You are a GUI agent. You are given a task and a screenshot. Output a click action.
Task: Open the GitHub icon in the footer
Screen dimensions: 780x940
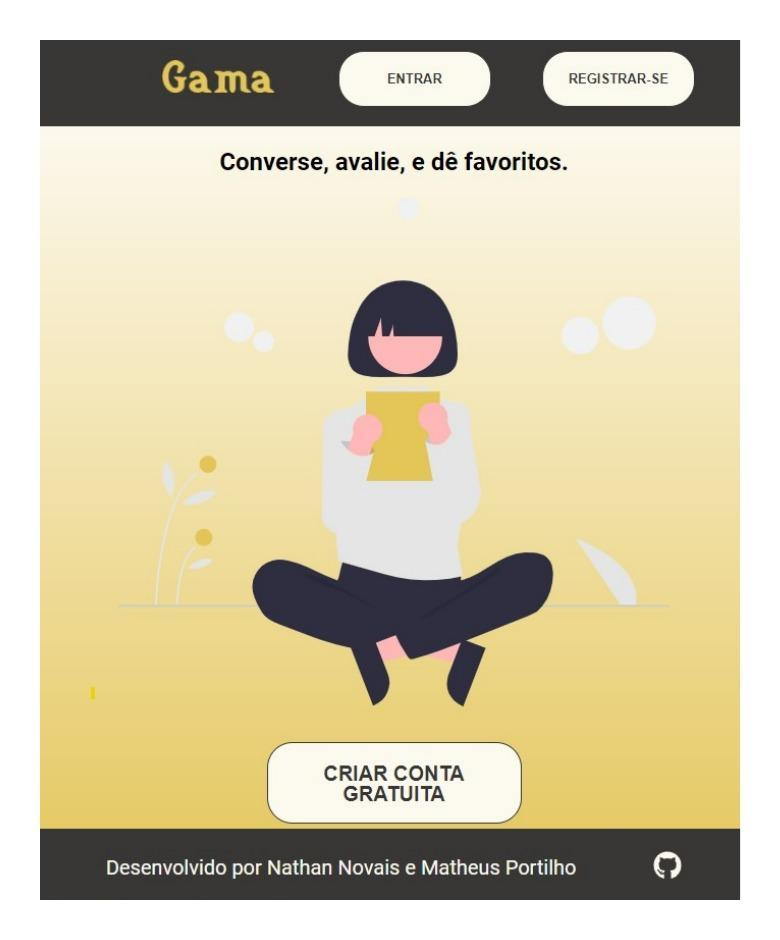click(x=667, y=865)
